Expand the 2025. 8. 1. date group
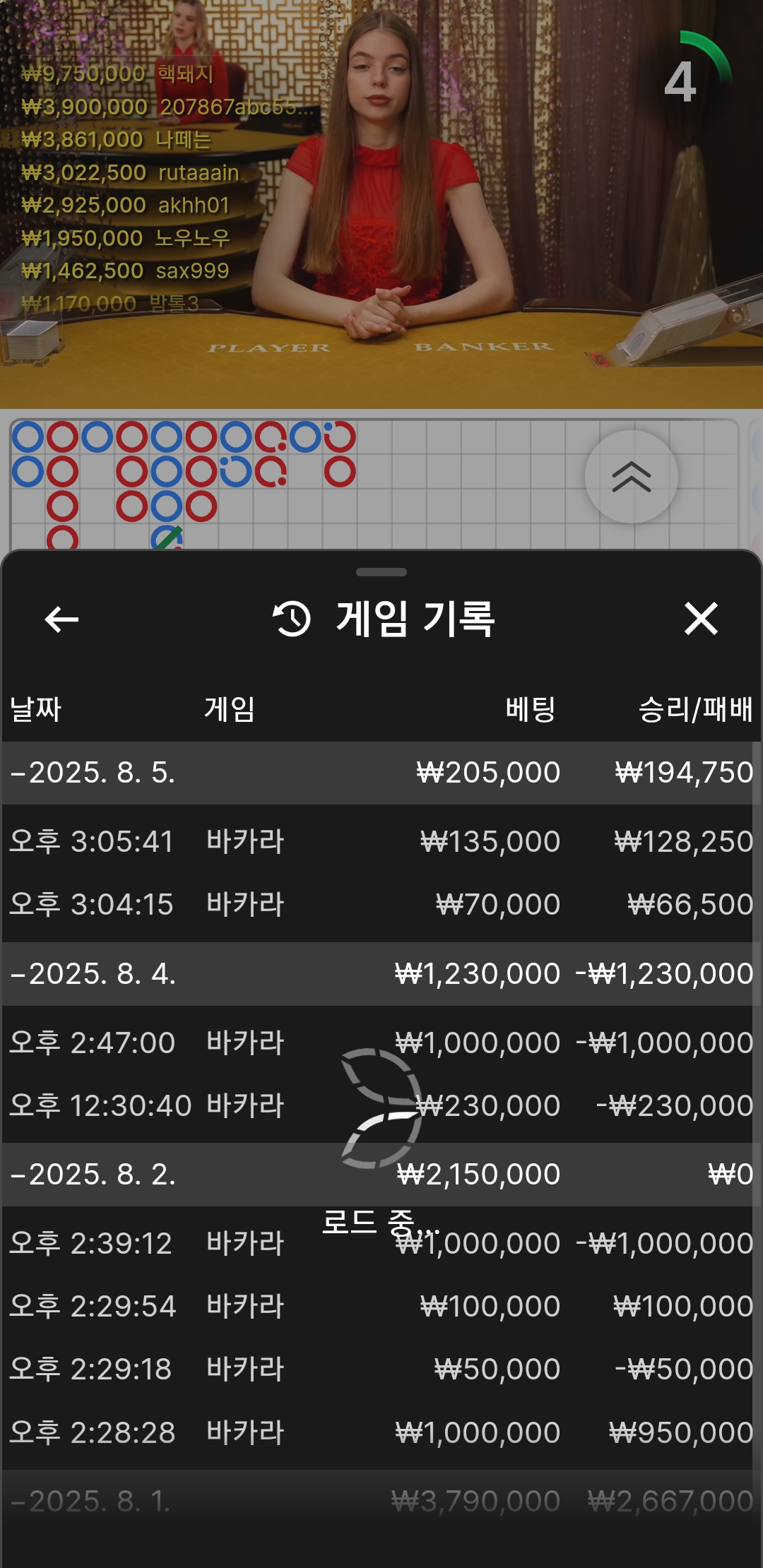Screen dimensions: 763x1568 click(x=381, y=1502)
